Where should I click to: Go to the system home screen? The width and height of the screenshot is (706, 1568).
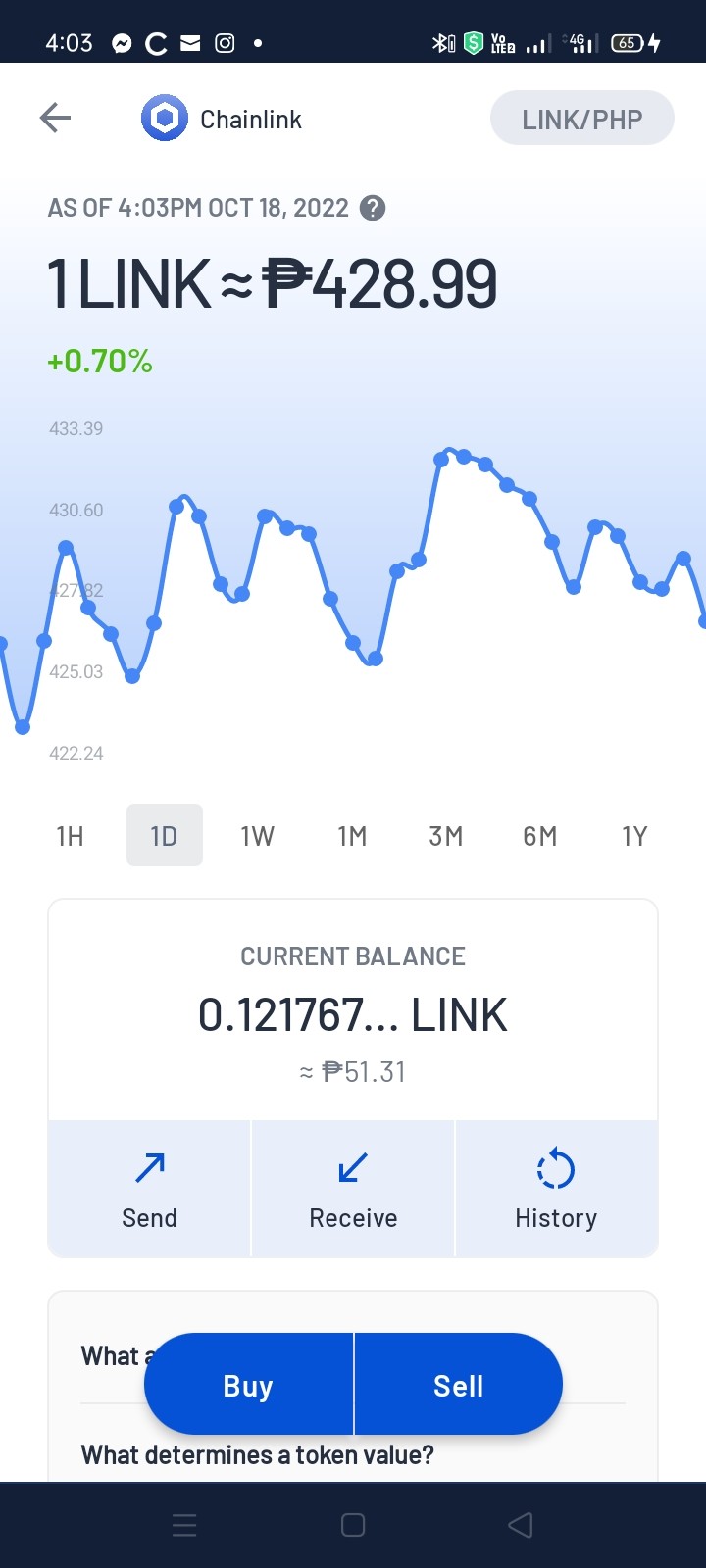(353, 1525)
